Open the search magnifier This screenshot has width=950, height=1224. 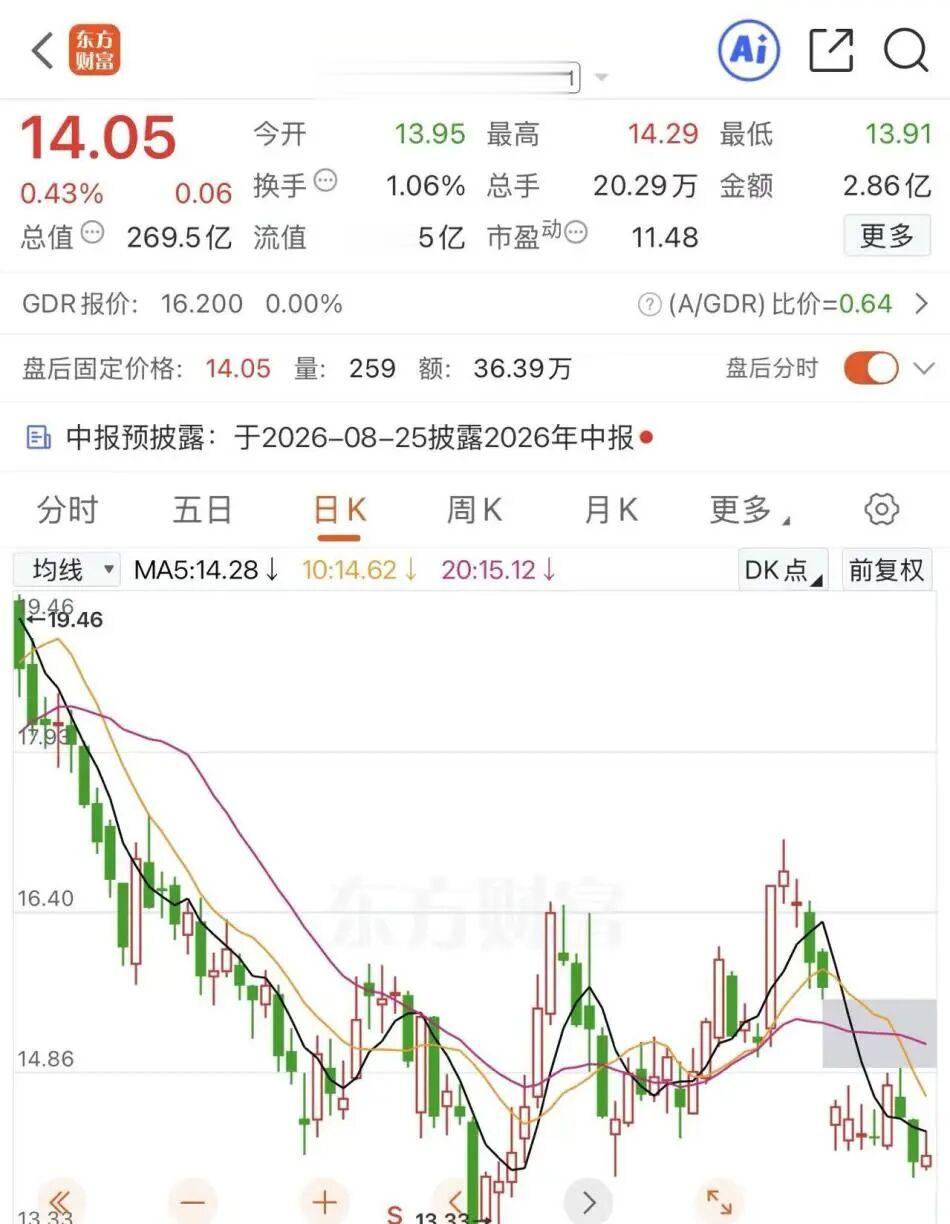[x=906, y=50]
